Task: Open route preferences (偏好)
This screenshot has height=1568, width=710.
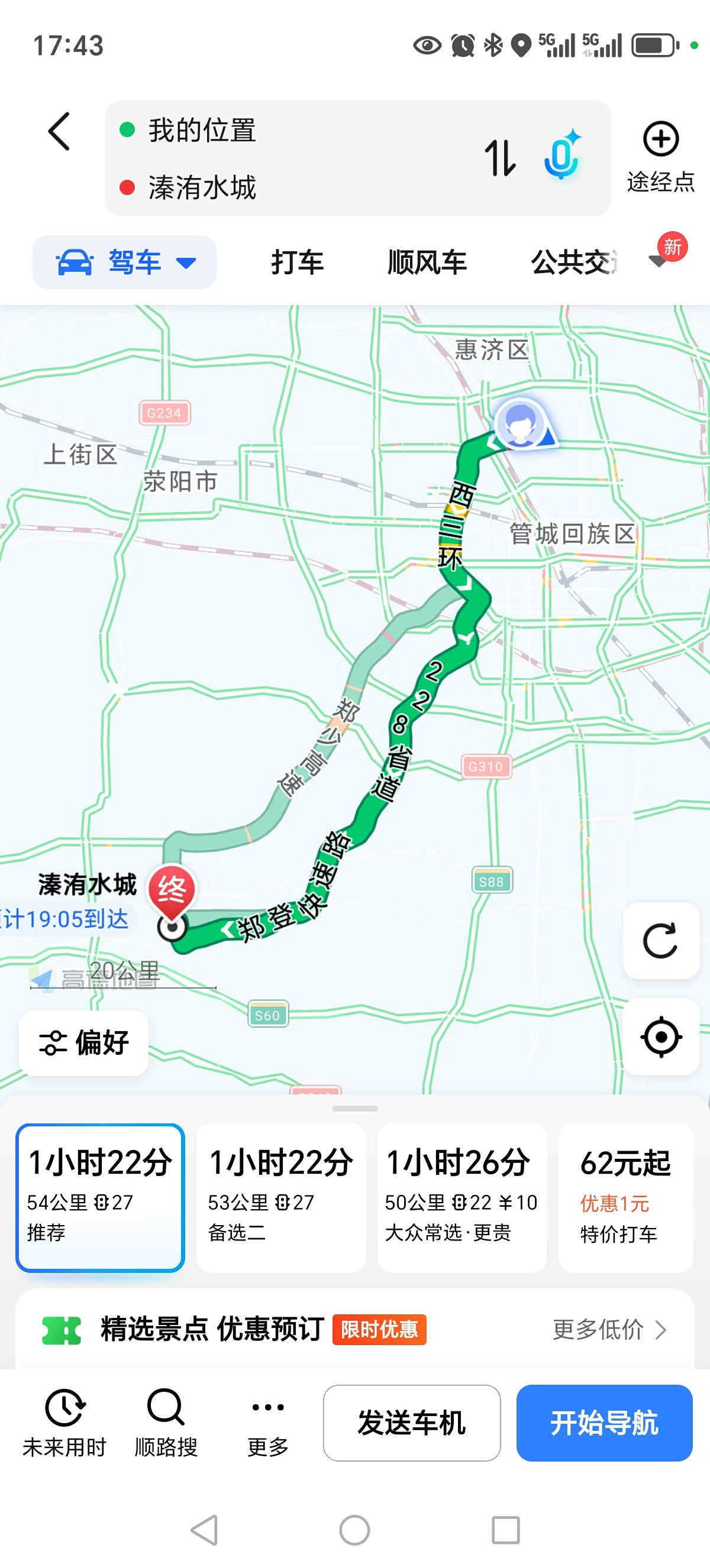Action: pyautogui.click(x=84, y=1043)
